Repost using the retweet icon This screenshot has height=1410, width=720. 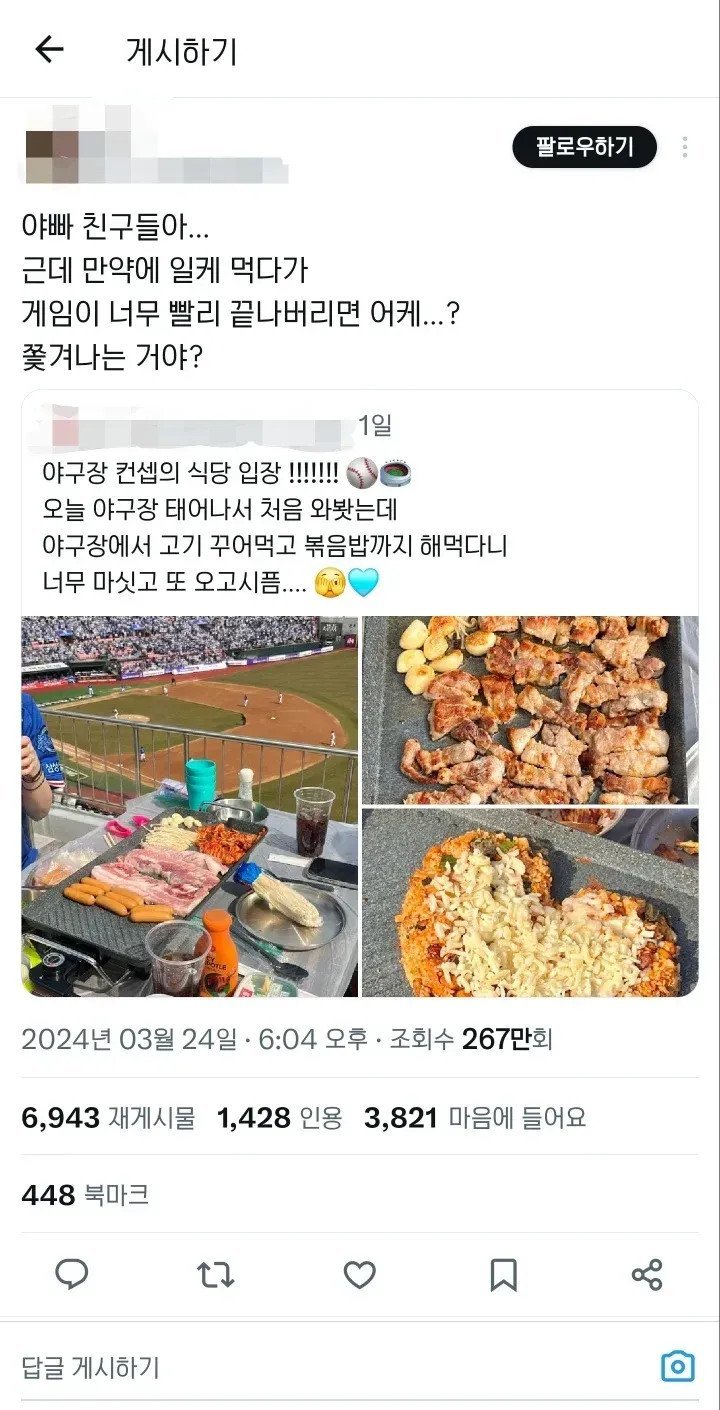click(x=215, y=1274)
